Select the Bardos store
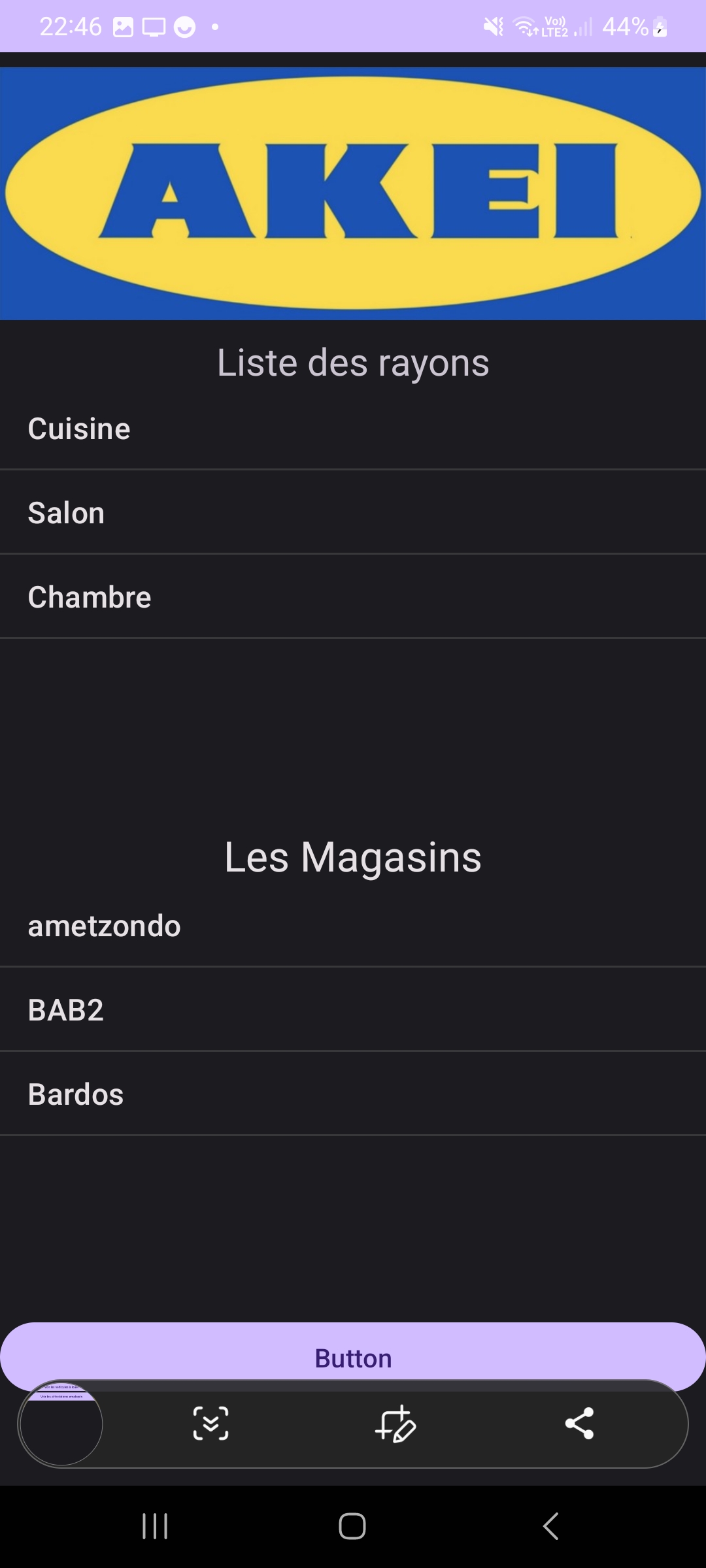706x1568 pixels. pos(353,1094)
